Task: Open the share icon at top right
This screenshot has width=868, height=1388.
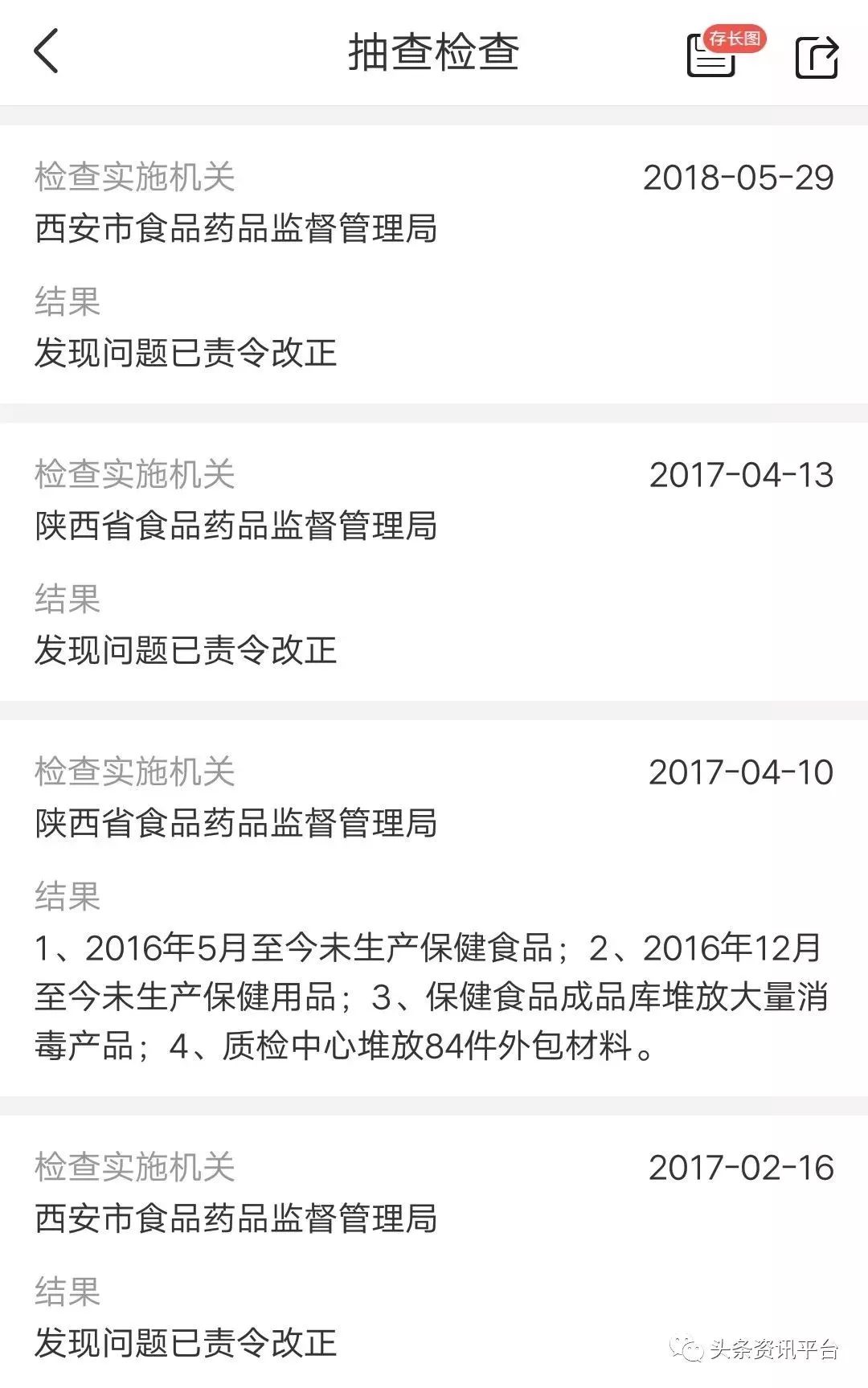Action: [817, 56]
